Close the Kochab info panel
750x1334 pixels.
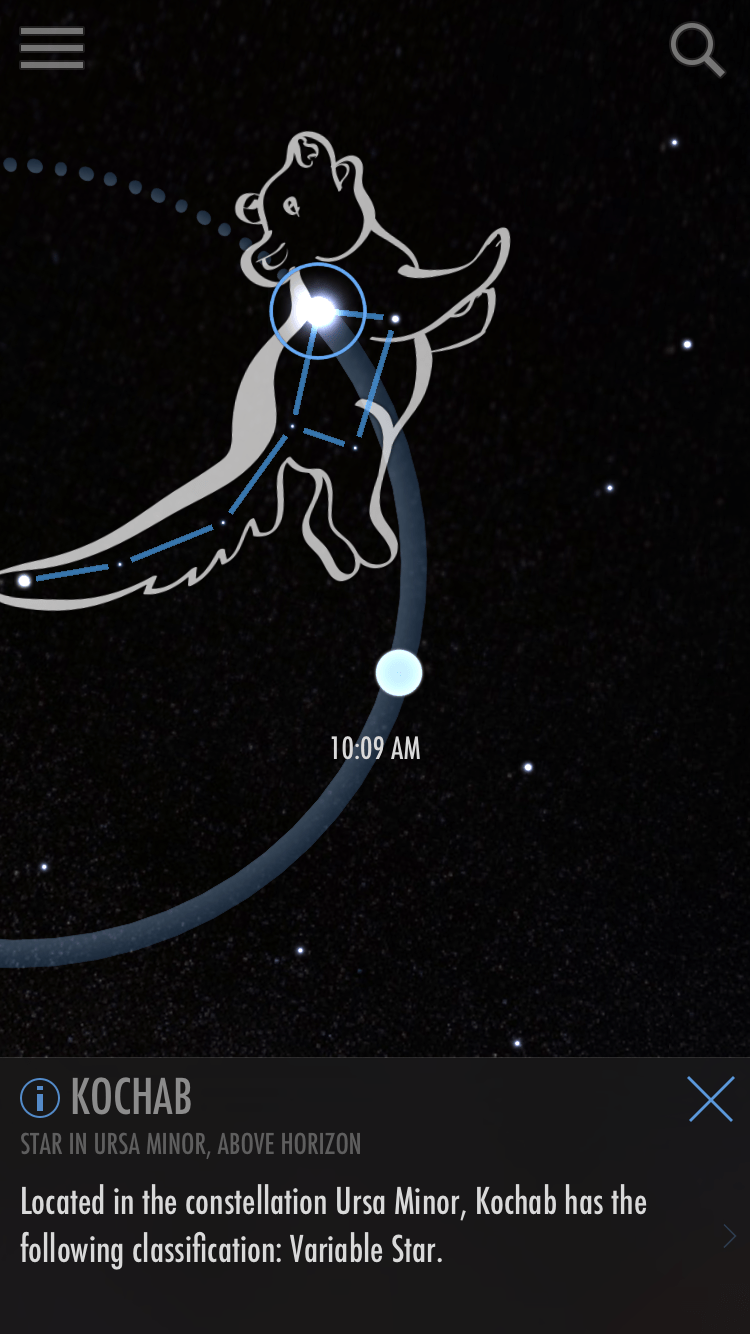click(710, 1099)
